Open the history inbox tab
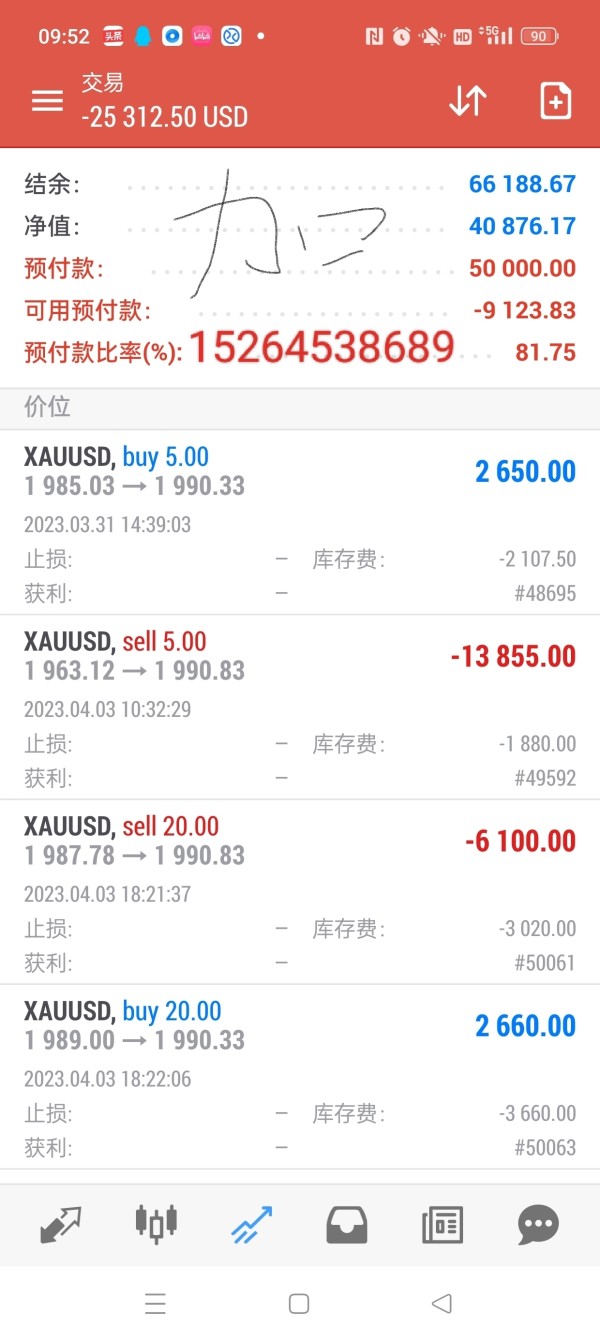The width and height of the screenshot is (600, 1341). click(x=347, y=1224)
